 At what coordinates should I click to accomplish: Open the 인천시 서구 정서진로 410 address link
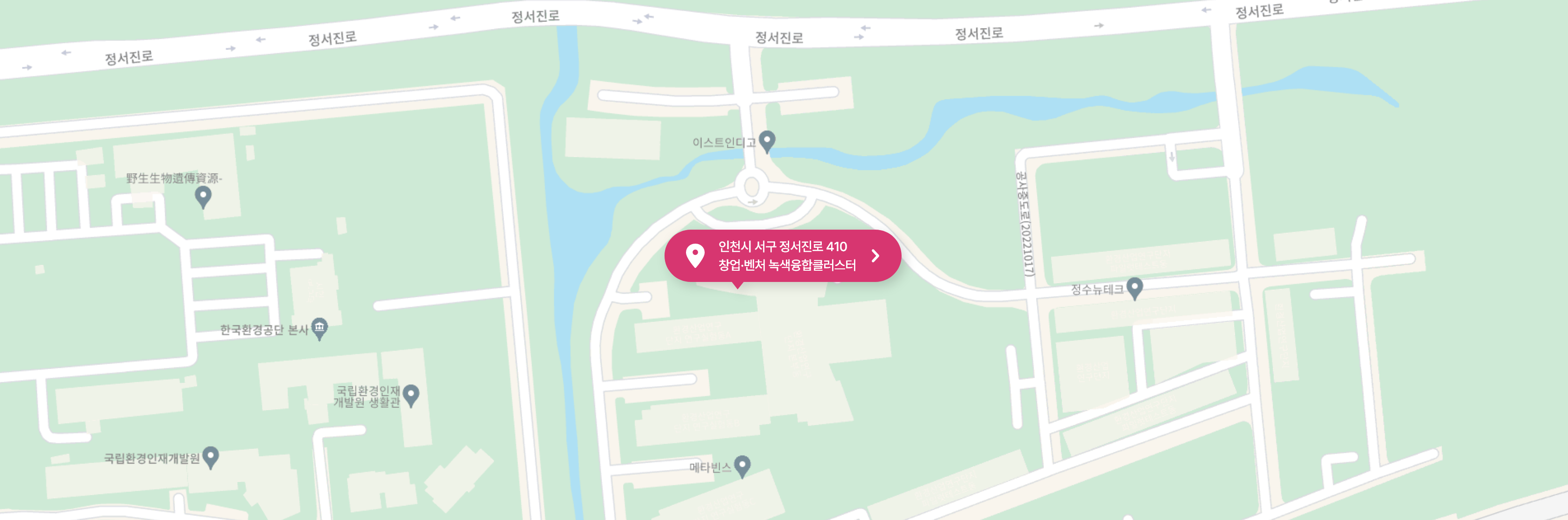click(783, 256)
